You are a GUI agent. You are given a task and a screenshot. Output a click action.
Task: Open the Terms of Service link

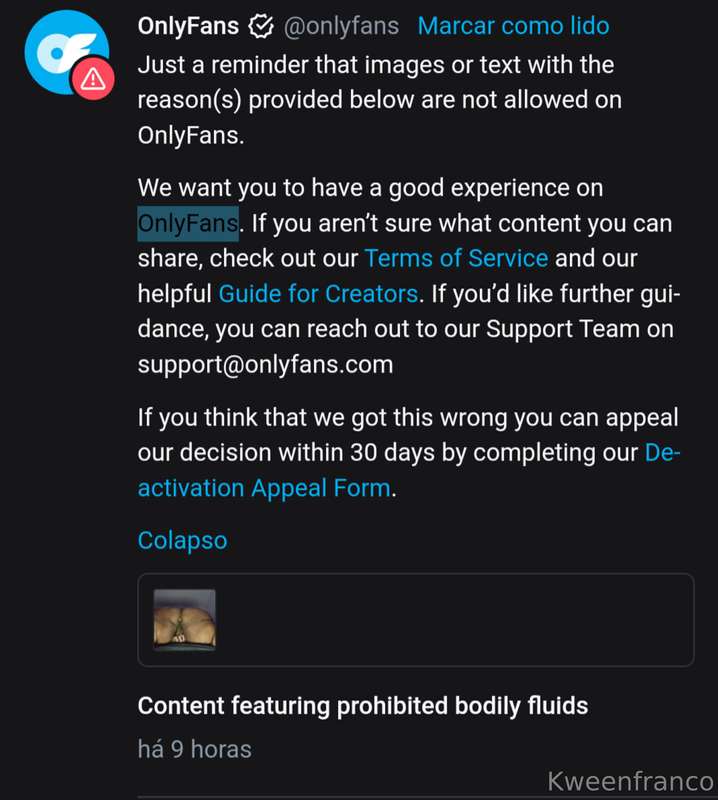pos(456,258)
